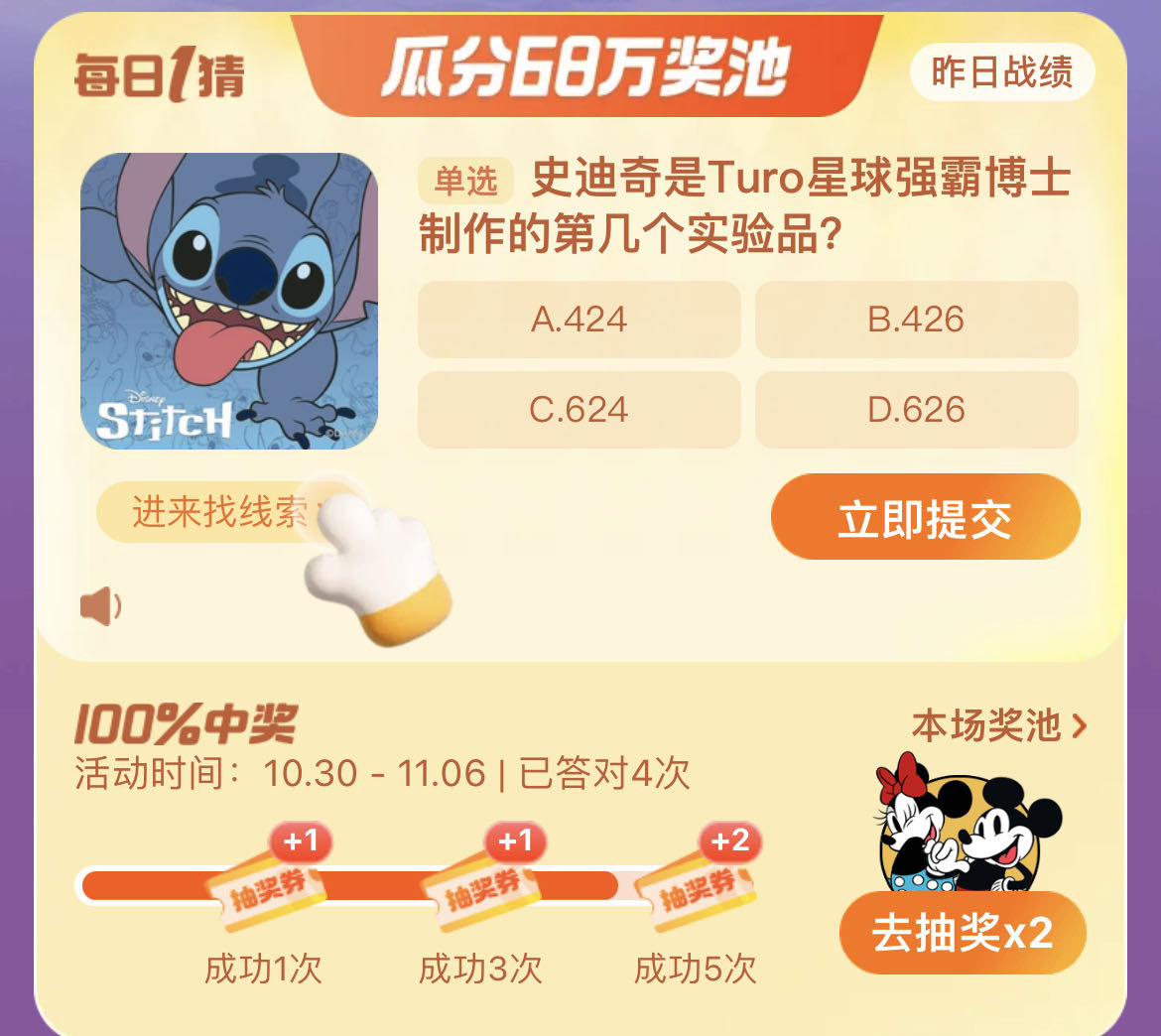
Task: Select answer A.424
Action: [579, 320]
